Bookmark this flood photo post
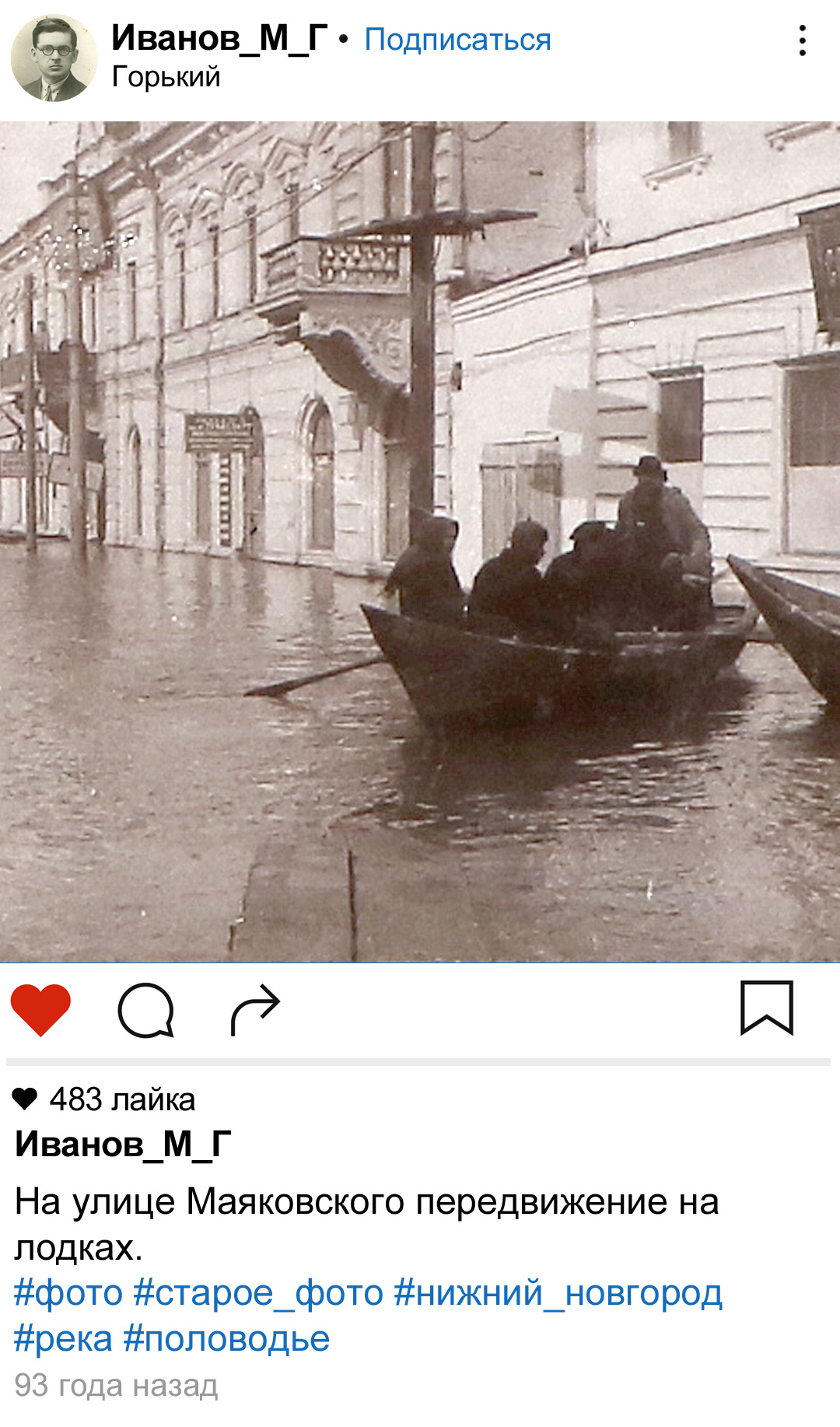 point(766,1008)
